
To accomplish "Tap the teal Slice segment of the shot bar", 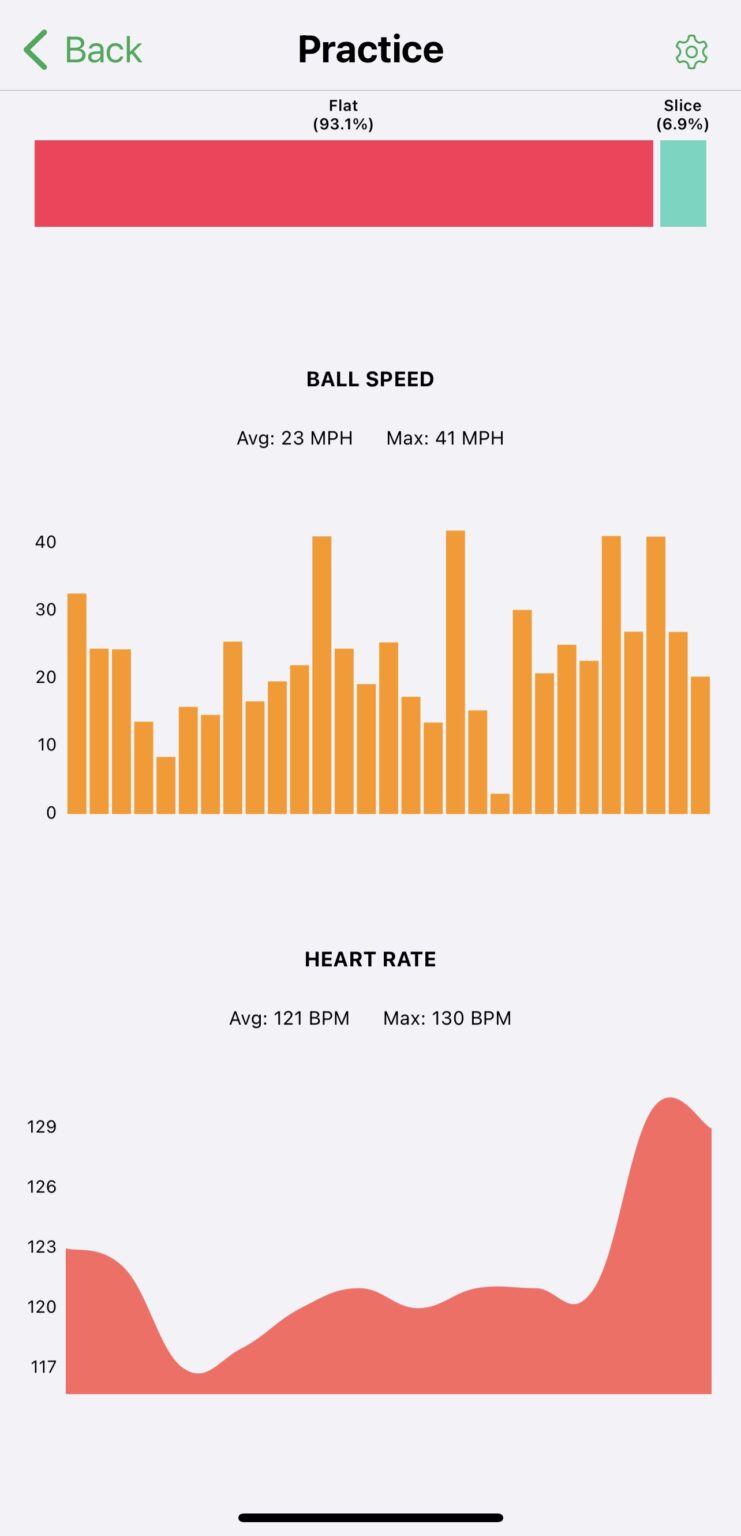I will coord(683,183).
